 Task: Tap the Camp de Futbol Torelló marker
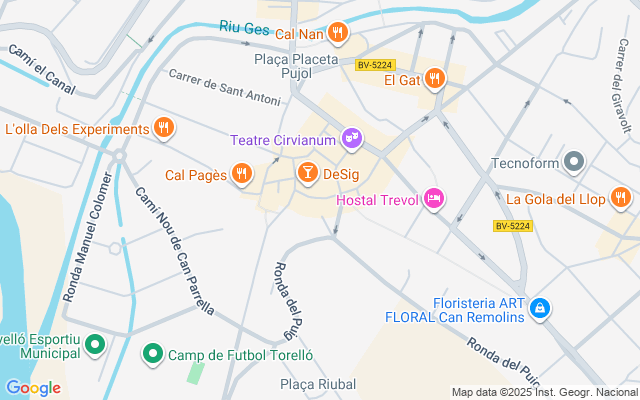(x=153, y=354)
